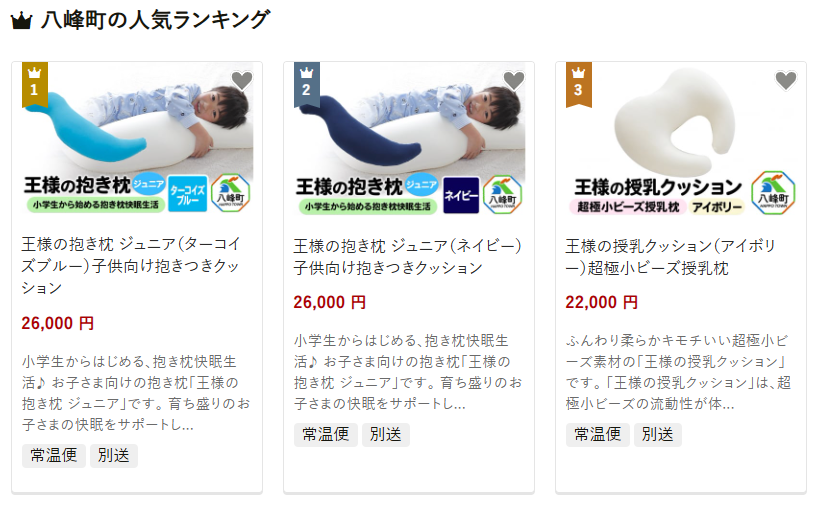The image size is (817, 506).
Task: Favorite the navy junior hug pillow
Action: (514, 81)
